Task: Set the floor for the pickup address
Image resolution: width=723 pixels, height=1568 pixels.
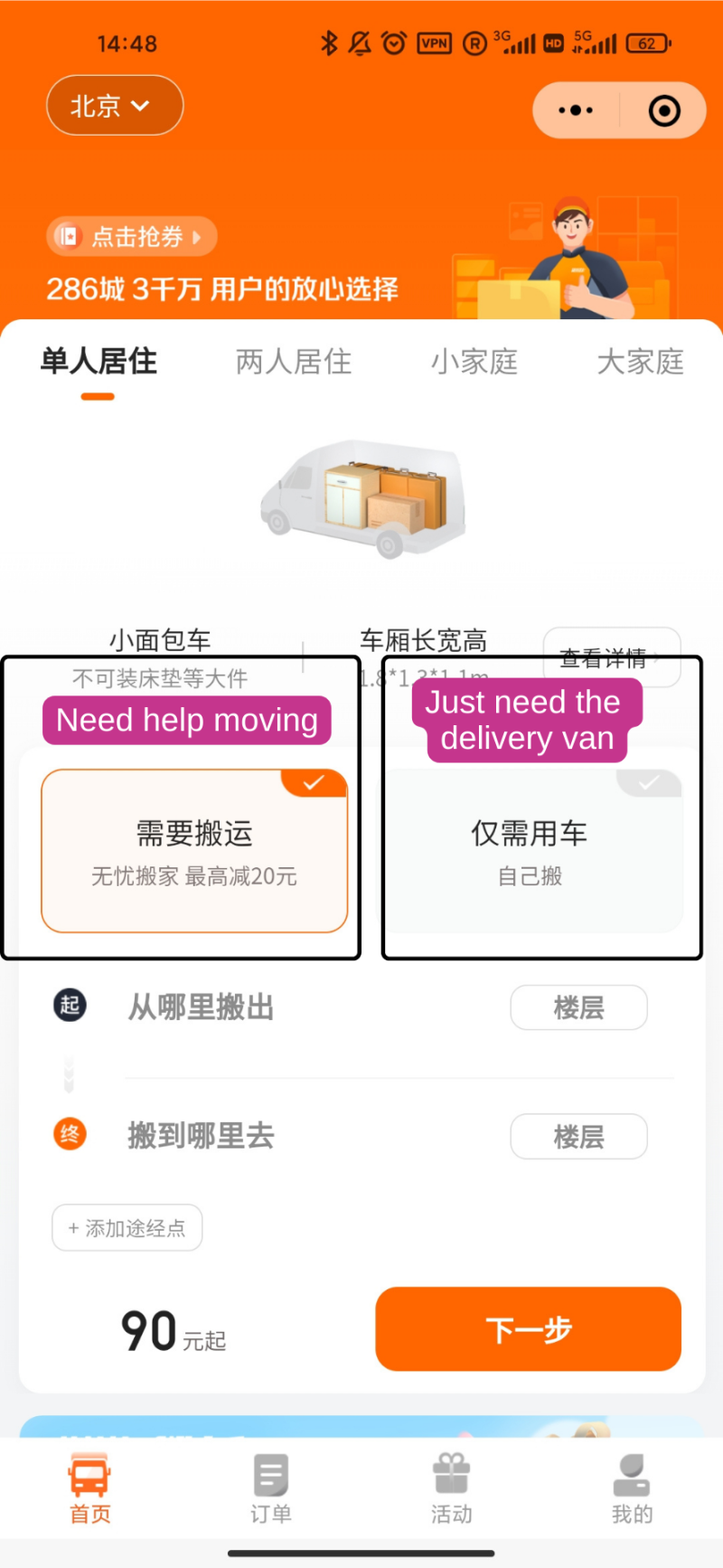Action: coord(578,1007)
